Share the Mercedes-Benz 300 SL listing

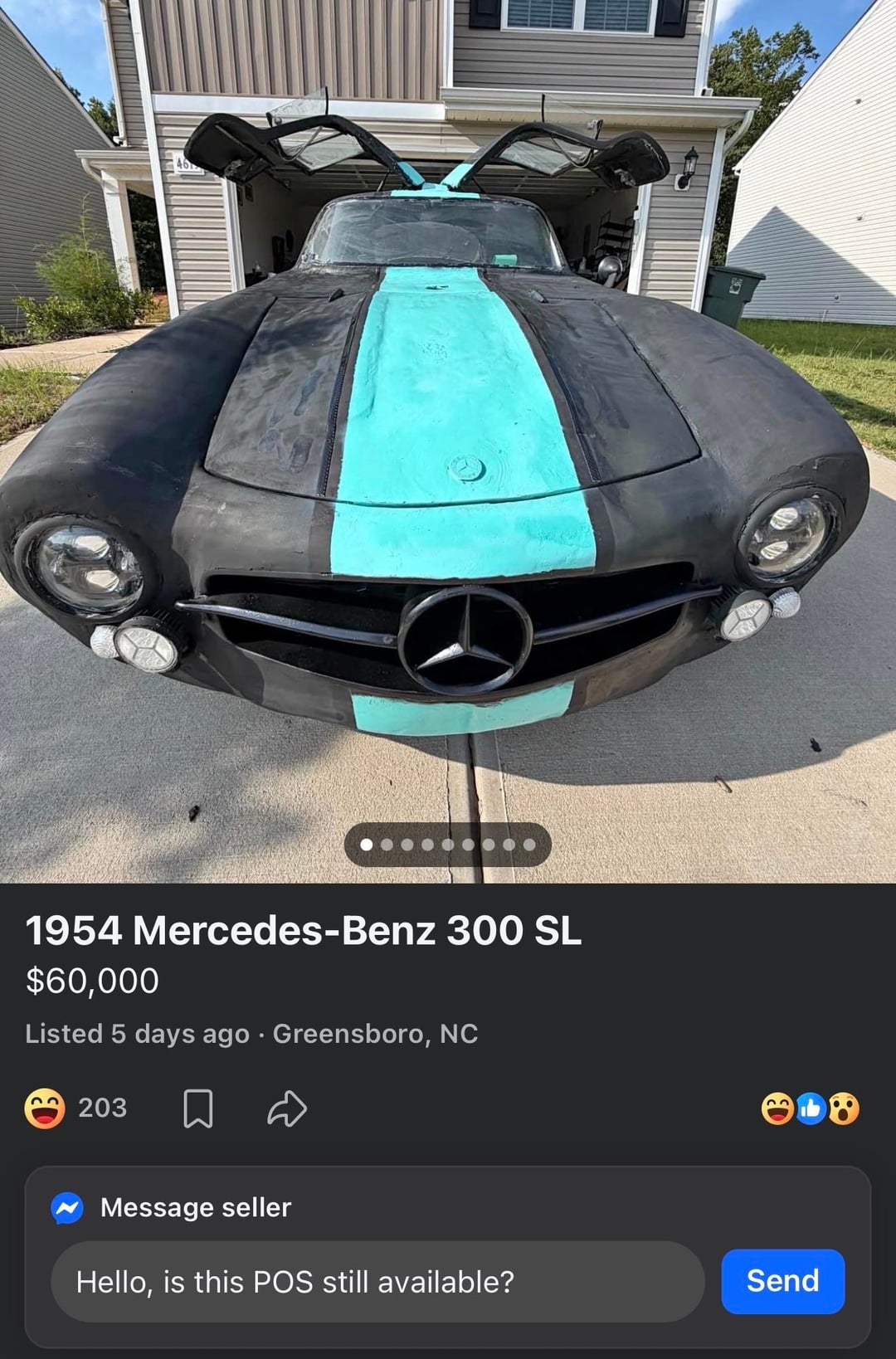(x=287, y=1108)
